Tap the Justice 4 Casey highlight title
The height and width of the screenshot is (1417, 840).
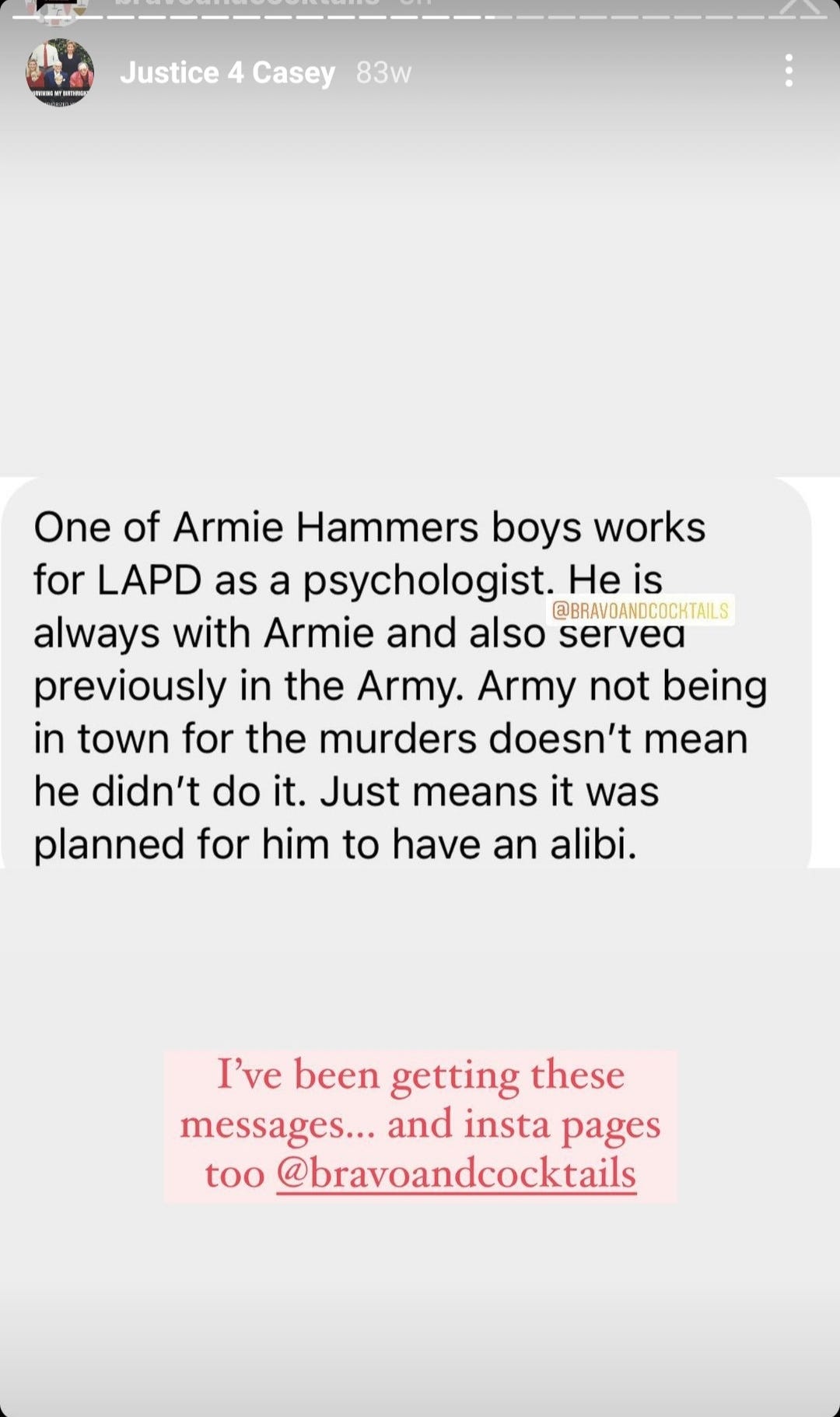coord(227,72)
